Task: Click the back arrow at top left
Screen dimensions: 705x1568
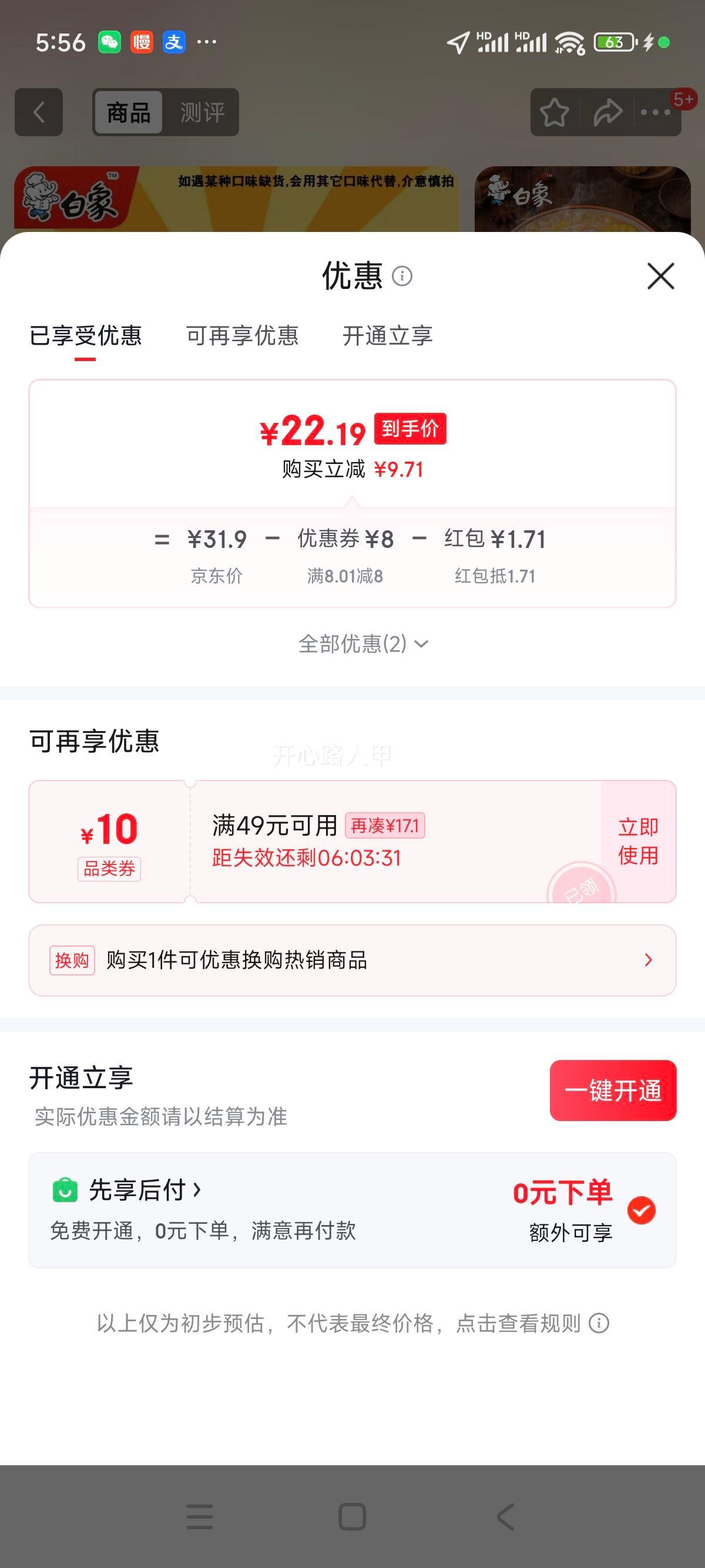Action: pos(39,112)
